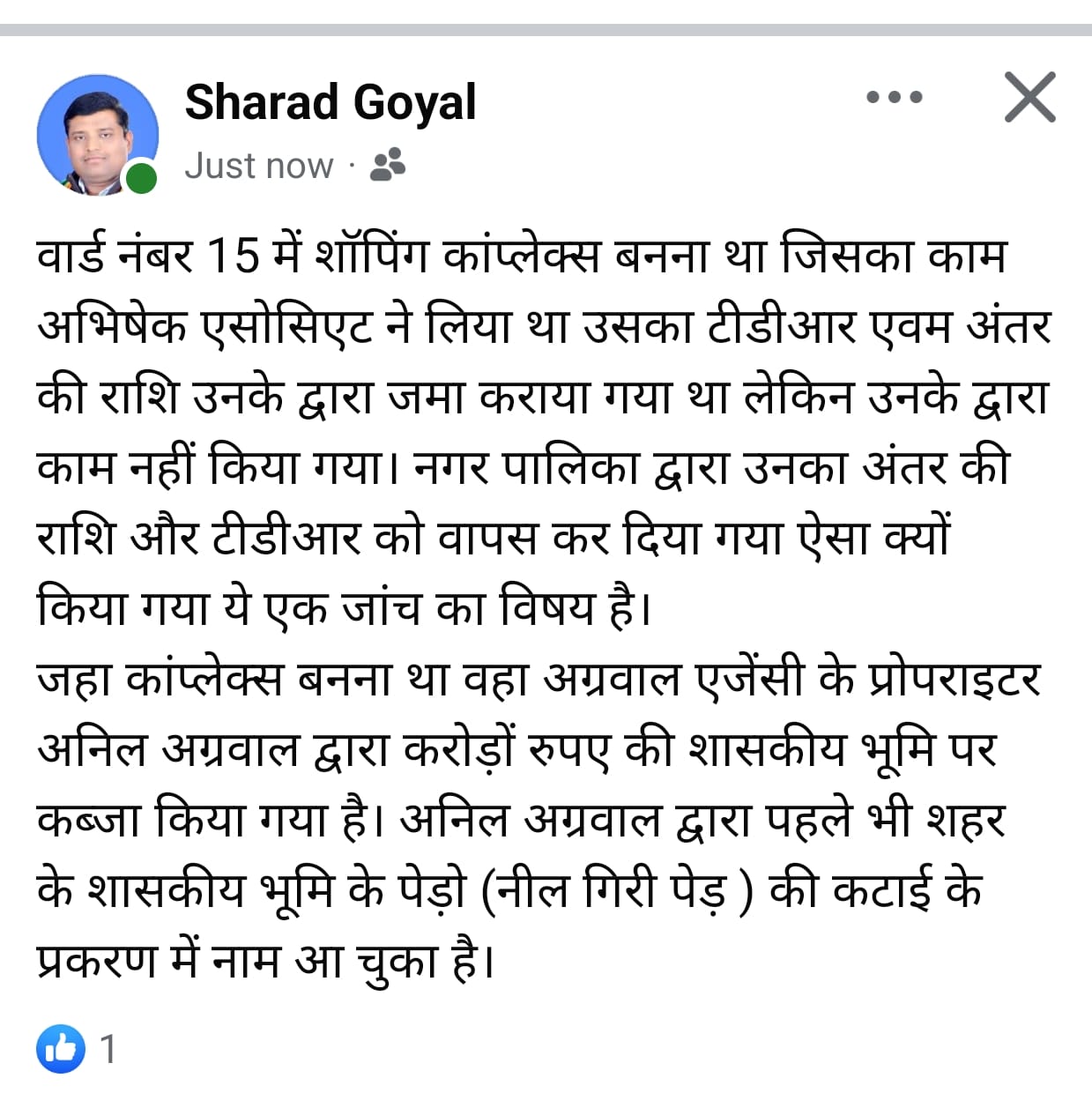Dismiss this post with the X
Screen dimensions: 1092x1108
[x=1029, y=97]
